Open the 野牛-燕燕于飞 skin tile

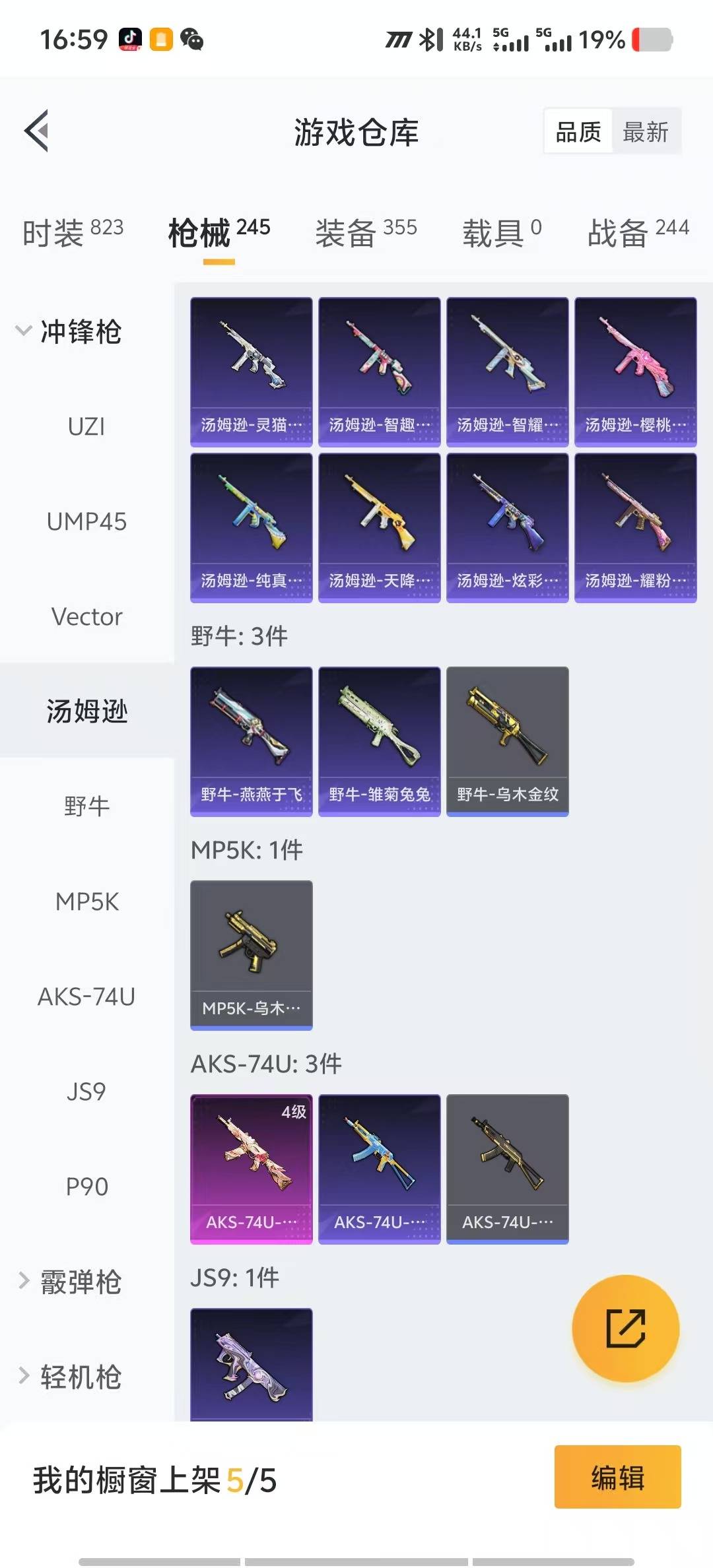[x=251, y=741]
